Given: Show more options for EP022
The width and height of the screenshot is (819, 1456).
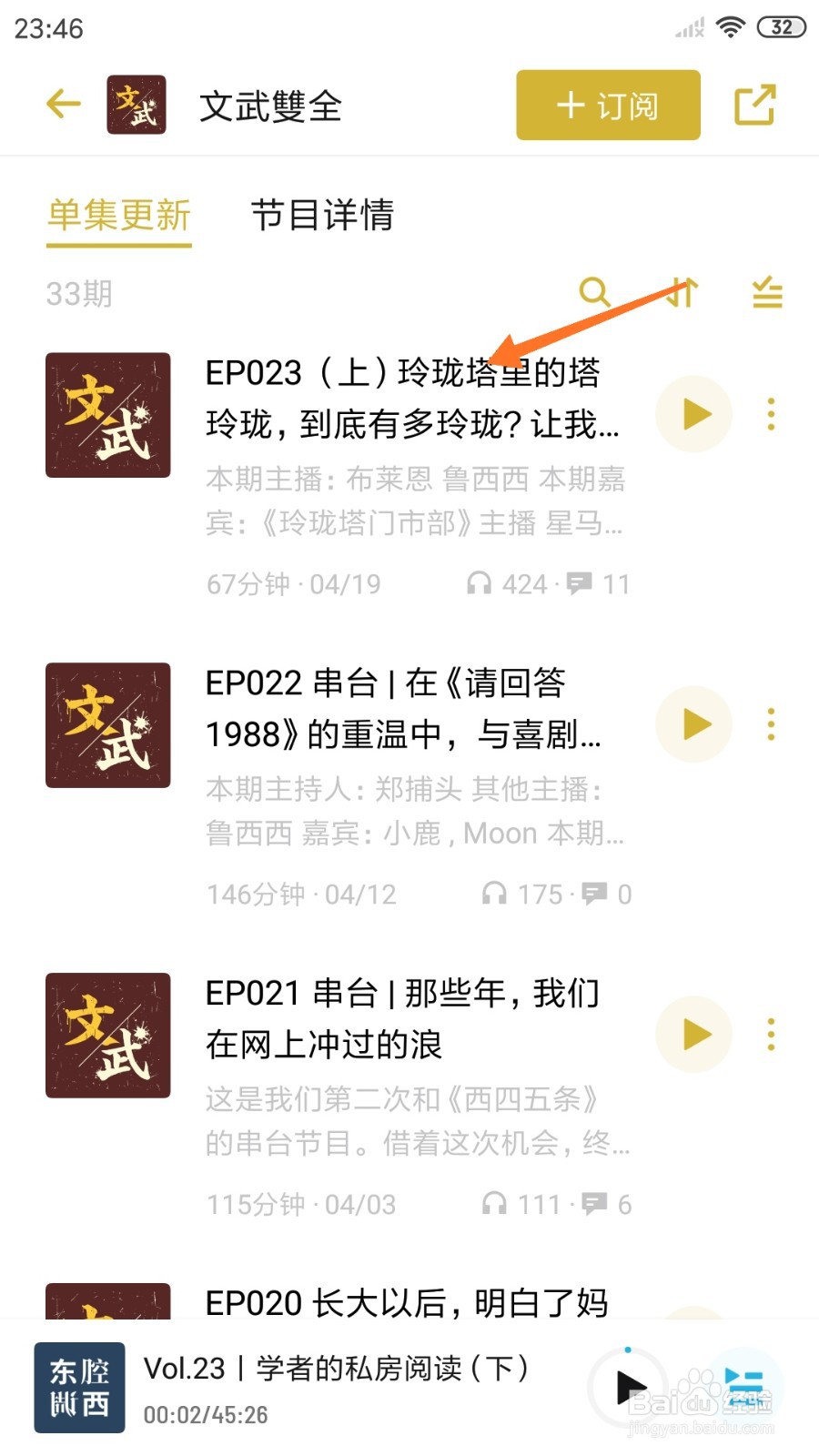Looking at the screenshot, I should [771, 725].
